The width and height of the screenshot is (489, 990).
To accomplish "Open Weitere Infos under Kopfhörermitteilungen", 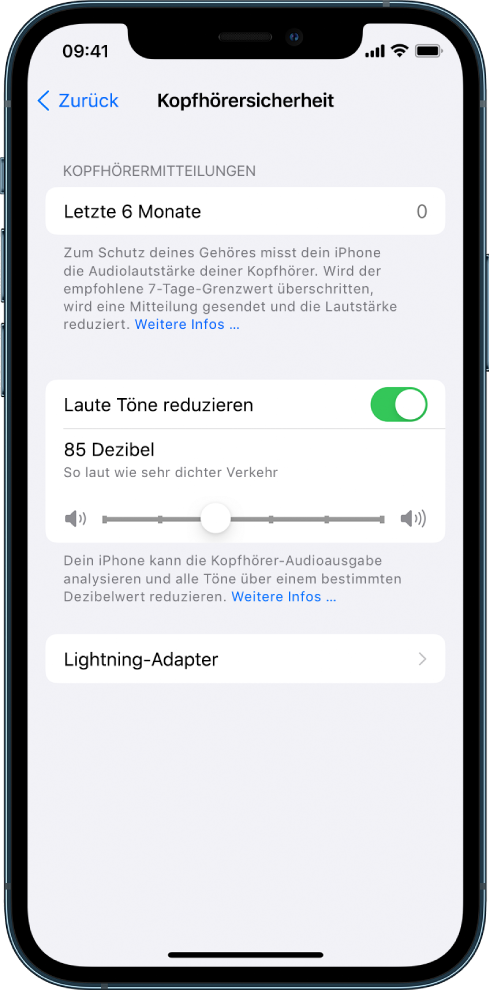I will pos(187,325).
